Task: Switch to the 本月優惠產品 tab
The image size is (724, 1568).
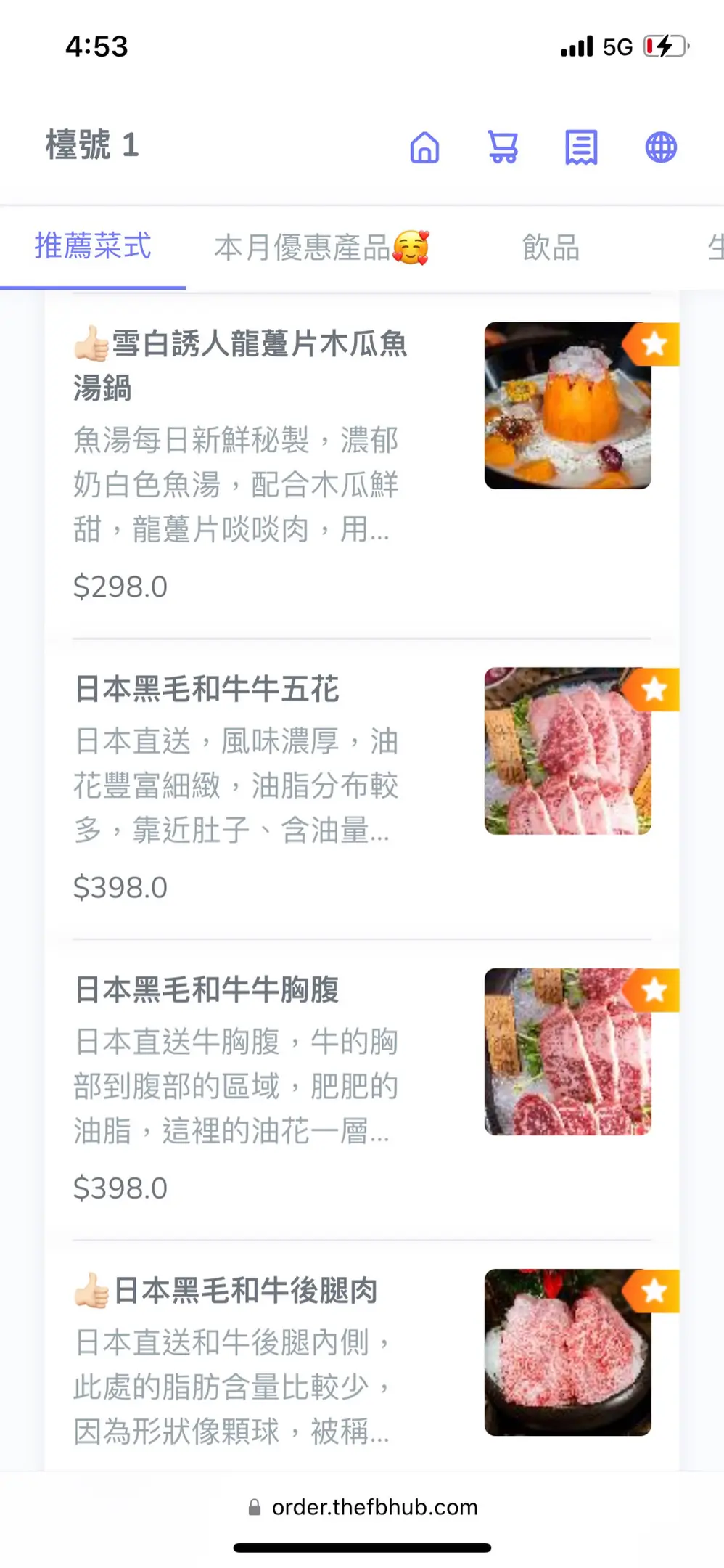Action: (x=321, y=248)
